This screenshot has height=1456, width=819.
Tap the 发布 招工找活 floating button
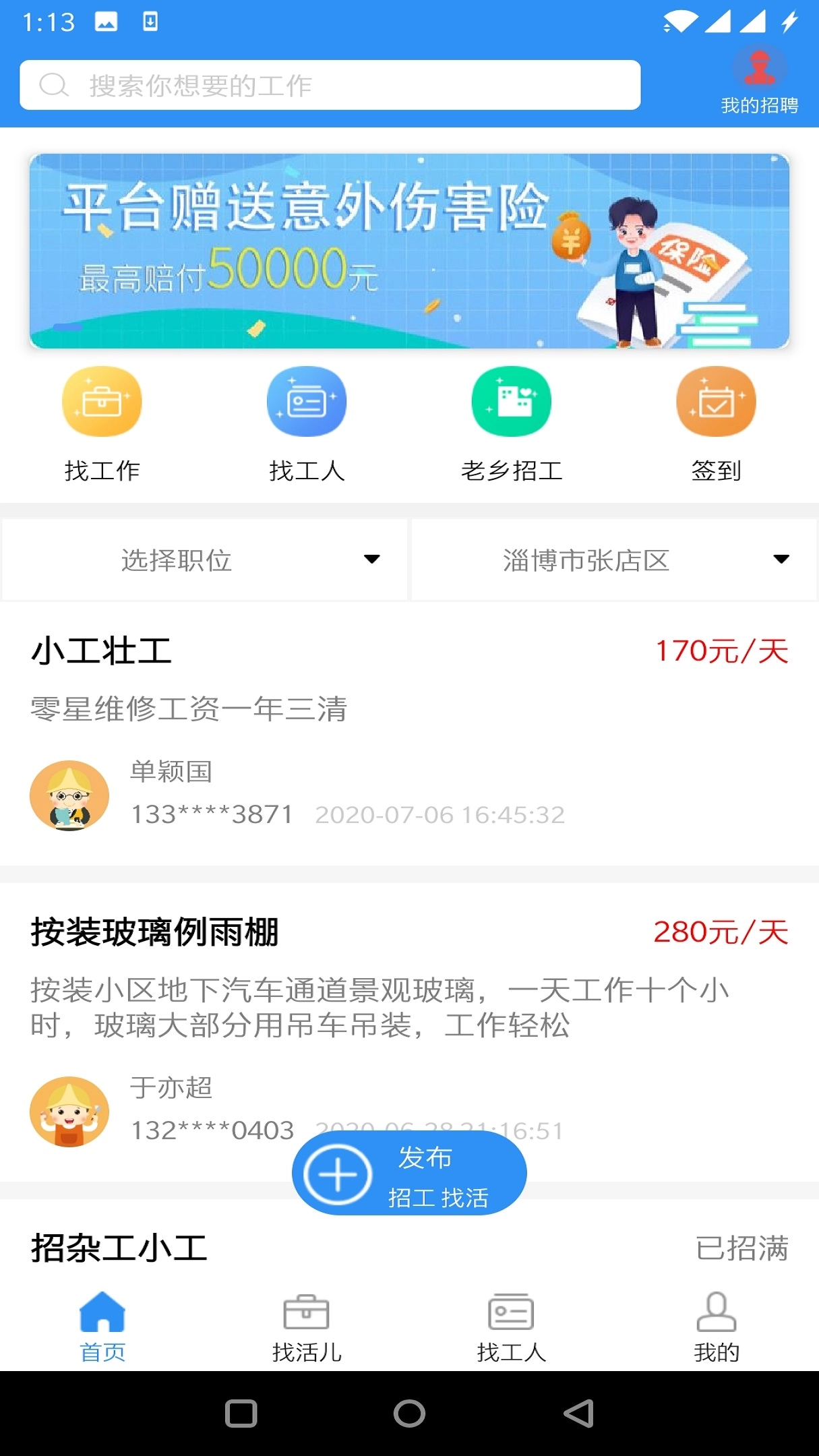tap(409, 1174)
